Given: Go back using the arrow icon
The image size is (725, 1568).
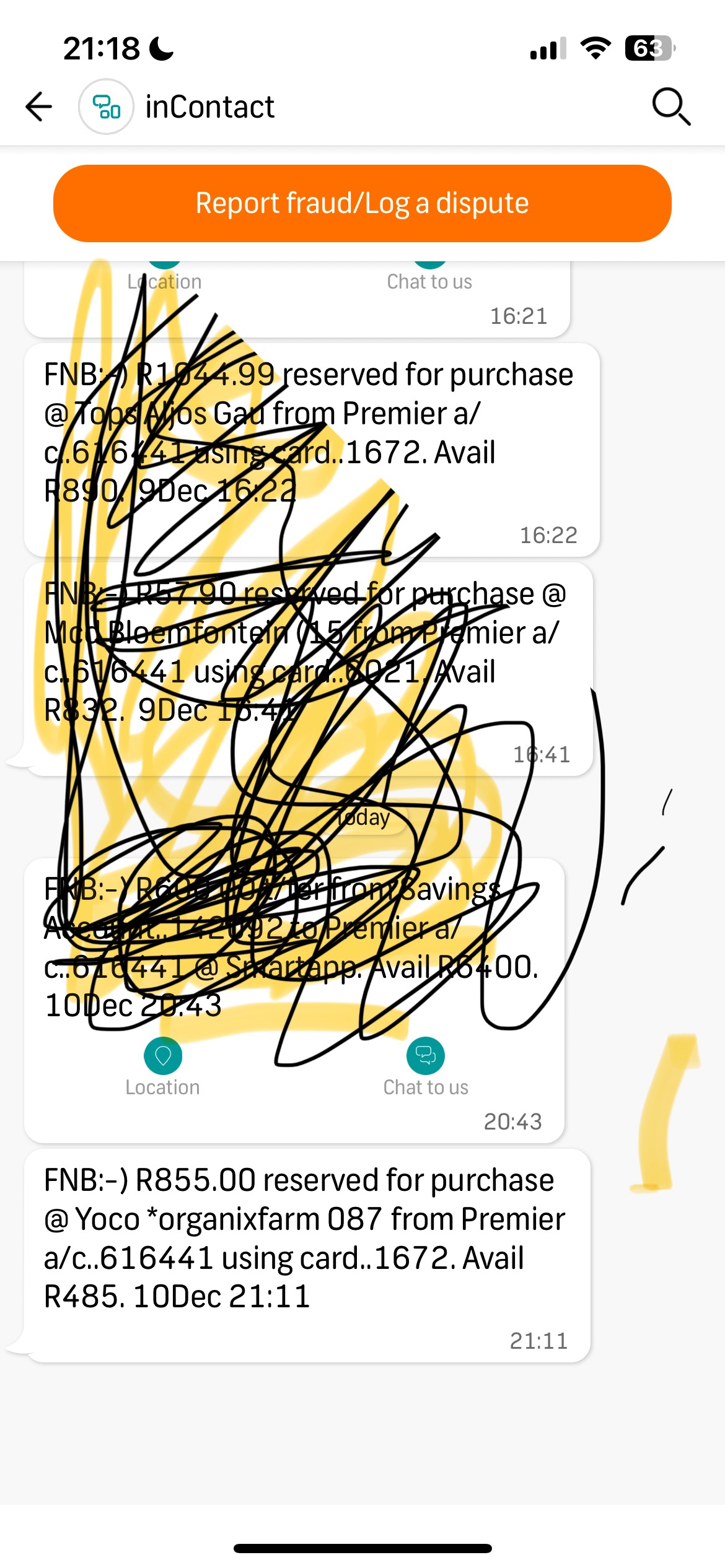Looking at the screenshot, I should tap(38, 107).
